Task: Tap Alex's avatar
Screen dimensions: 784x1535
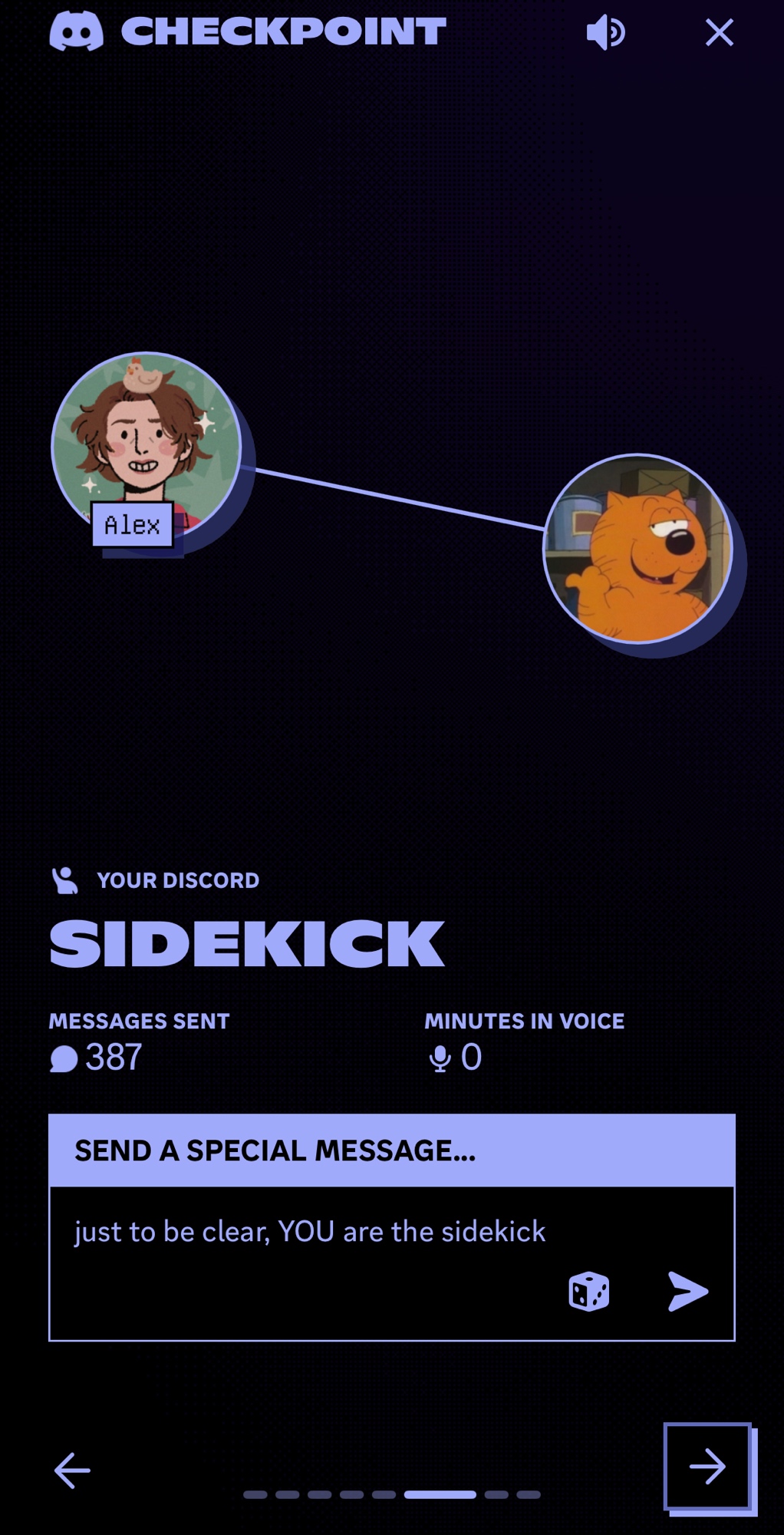Action: [146, 445]
